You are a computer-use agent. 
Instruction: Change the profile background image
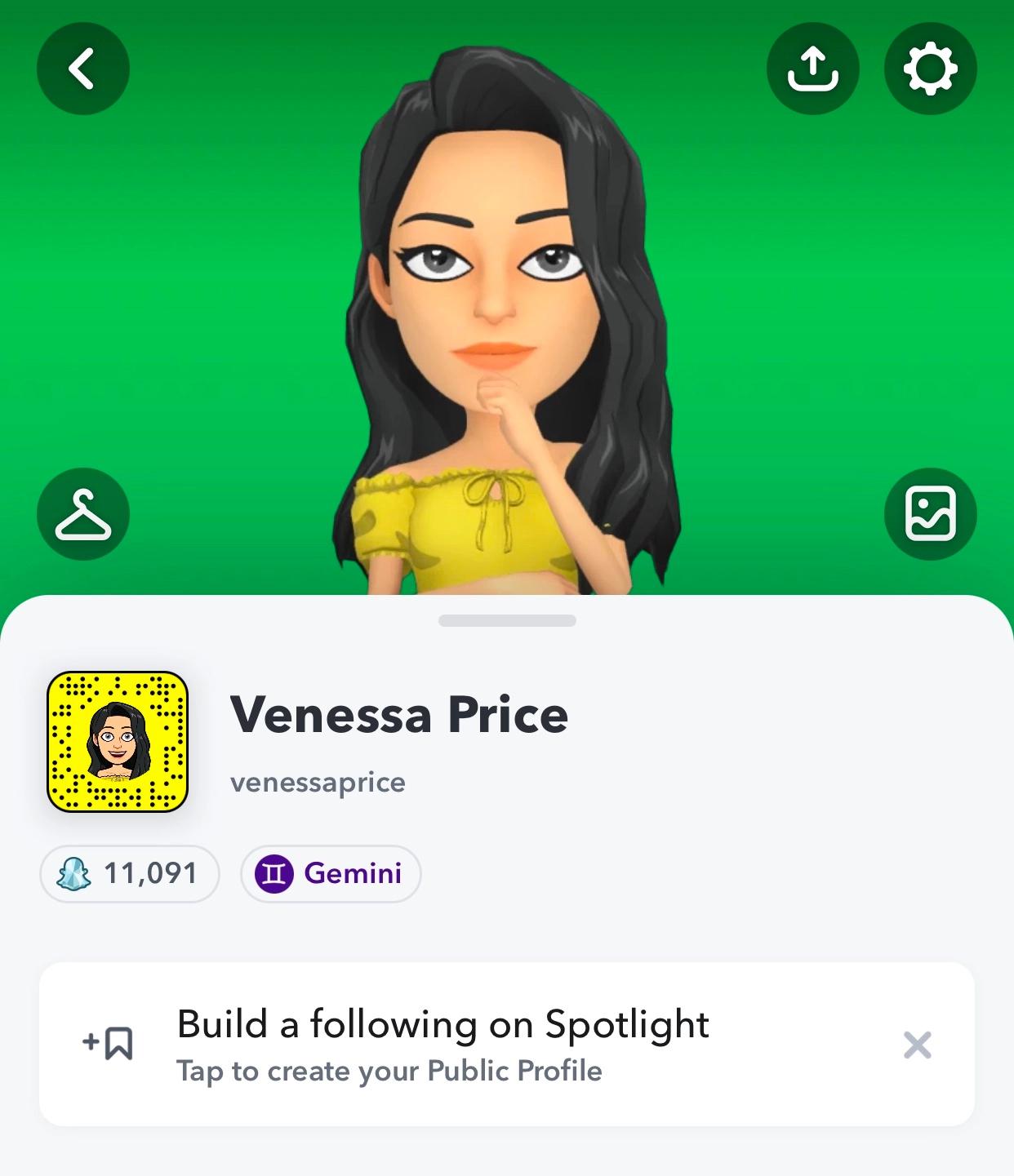click(930, 514)
